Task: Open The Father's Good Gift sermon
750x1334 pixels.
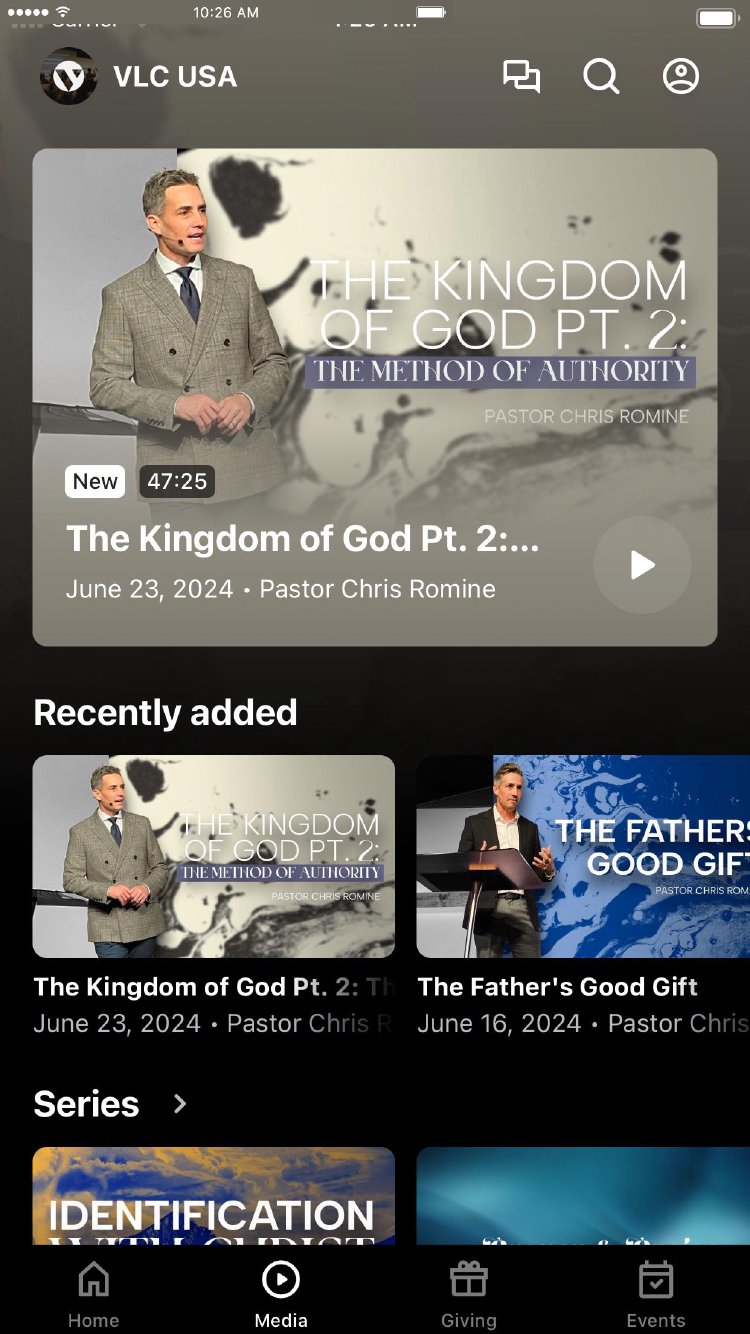Action: (x=583, y=856)
